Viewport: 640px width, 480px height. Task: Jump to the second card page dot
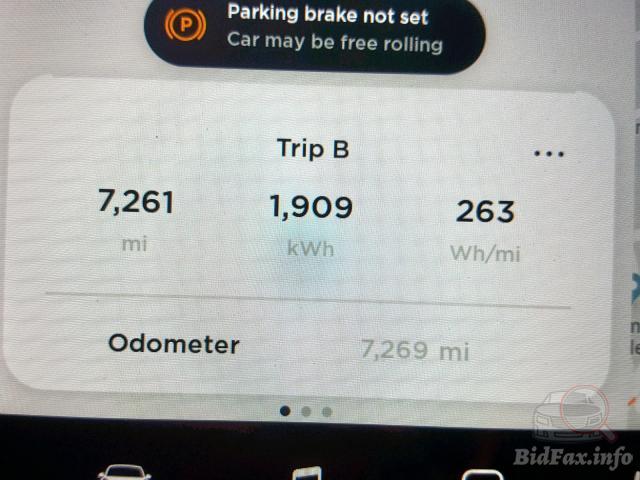point(306,411)
